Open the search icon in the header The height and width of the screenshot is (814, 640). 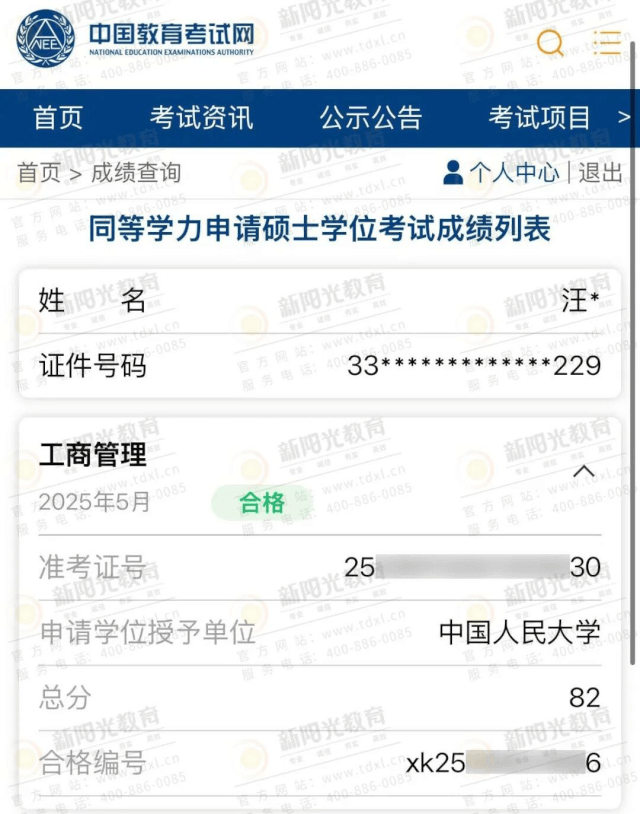tap(550, 43)
